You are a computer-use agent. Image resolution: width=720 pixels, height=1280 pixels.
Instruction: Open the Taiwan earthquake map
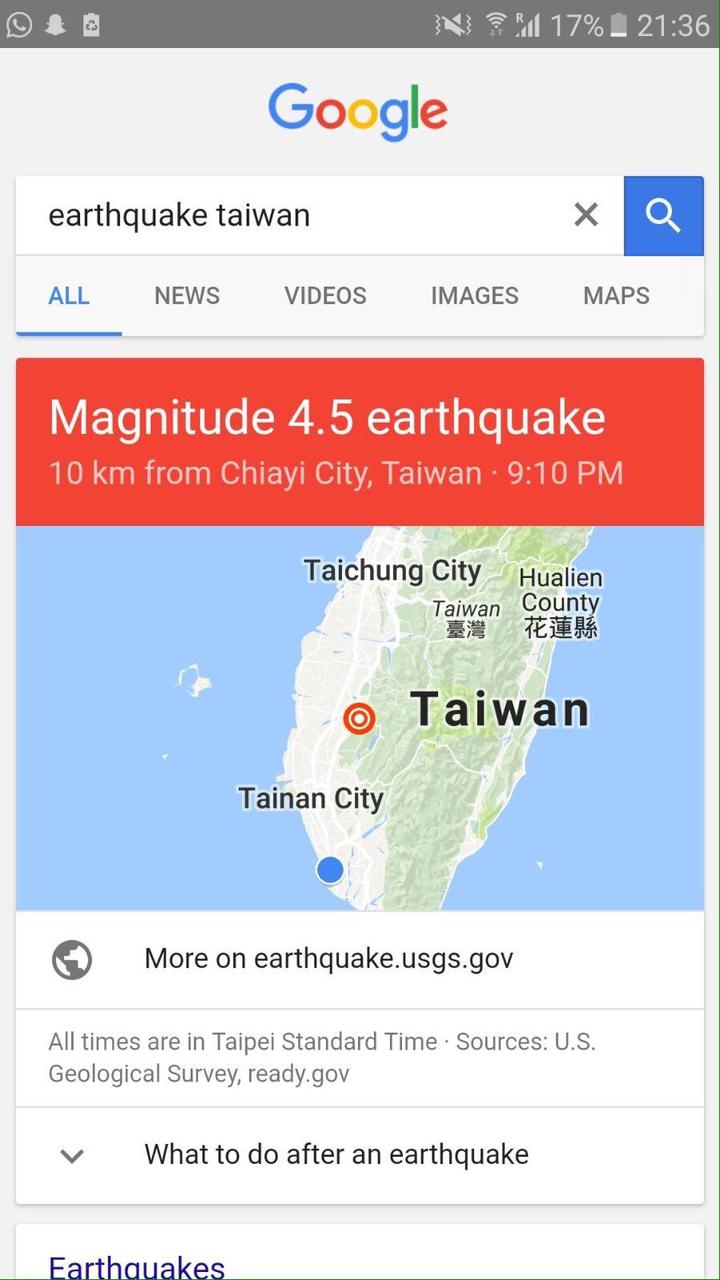tap(360, 718)
